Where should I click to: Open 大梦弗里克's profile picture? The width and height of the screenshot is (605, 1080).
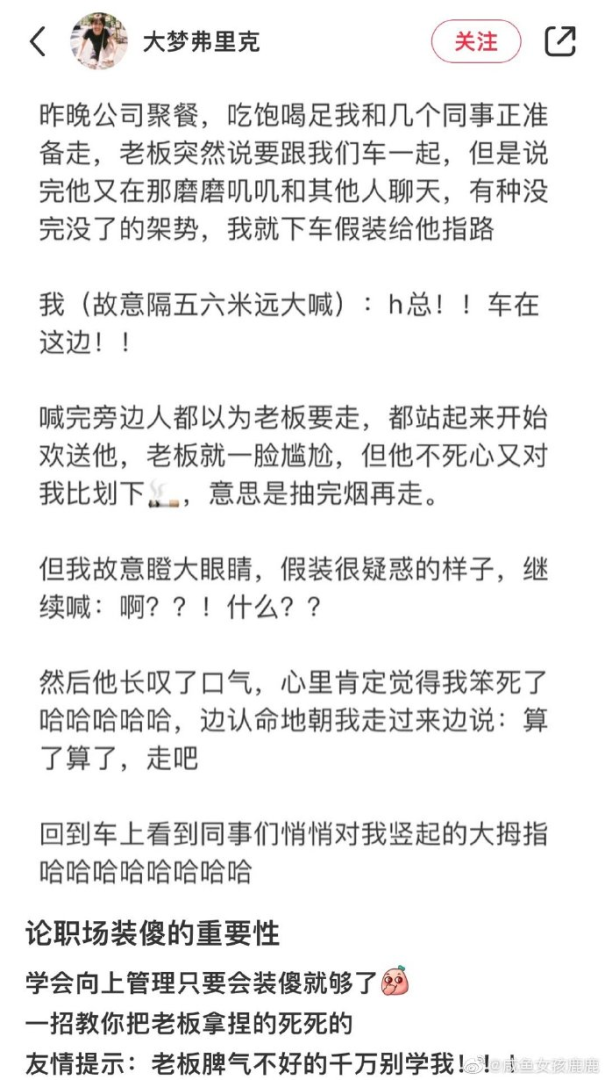coord(98,42)
